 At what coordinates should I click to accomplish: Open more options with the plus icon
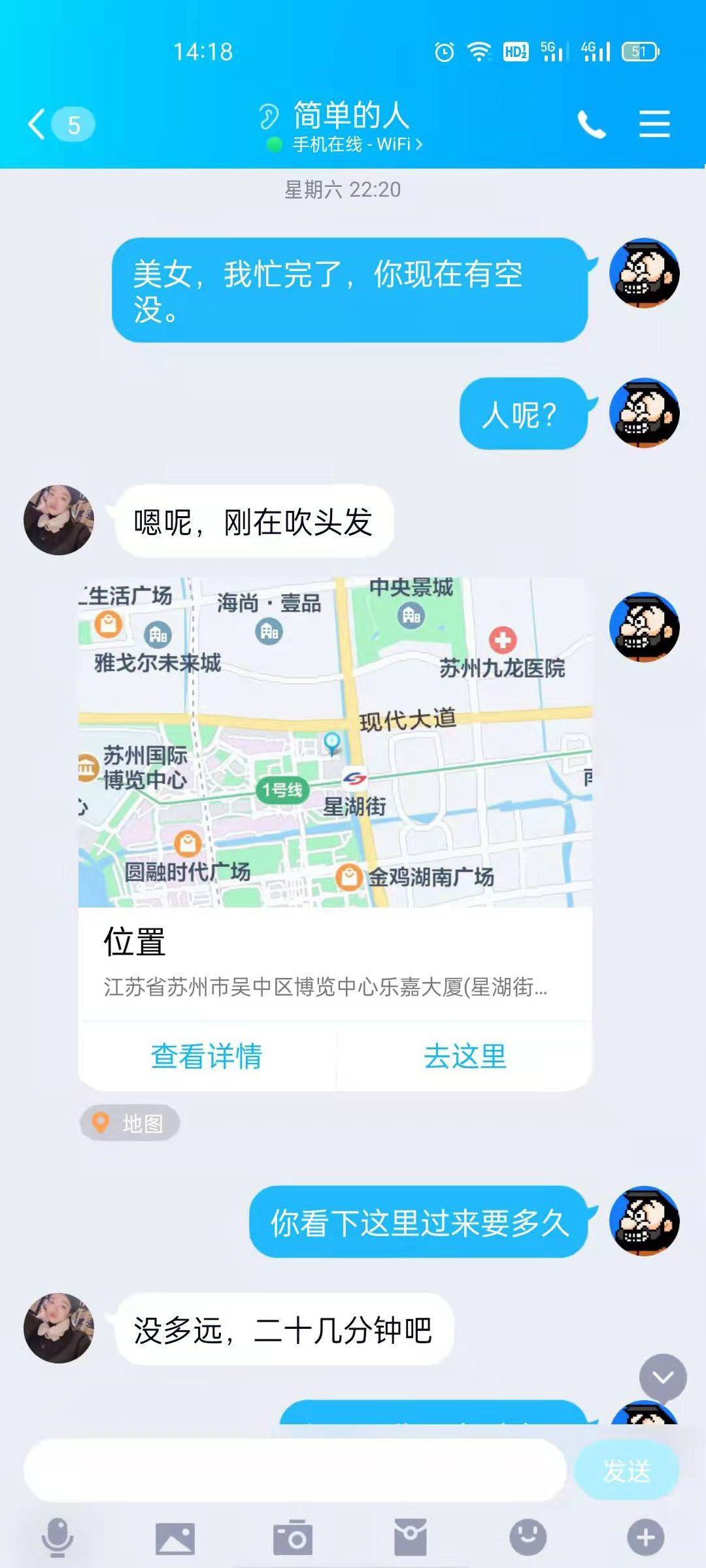coord(645,1537)
